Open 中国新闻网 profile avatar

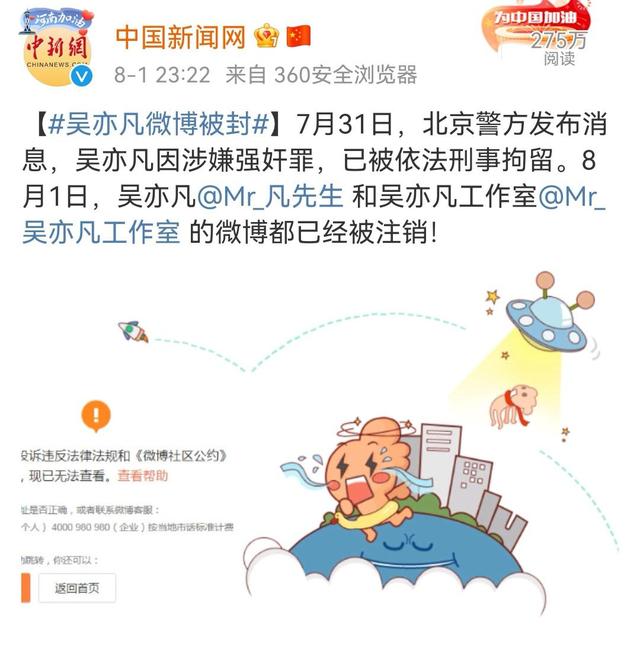pyautogui.click(x=57, y=49)
